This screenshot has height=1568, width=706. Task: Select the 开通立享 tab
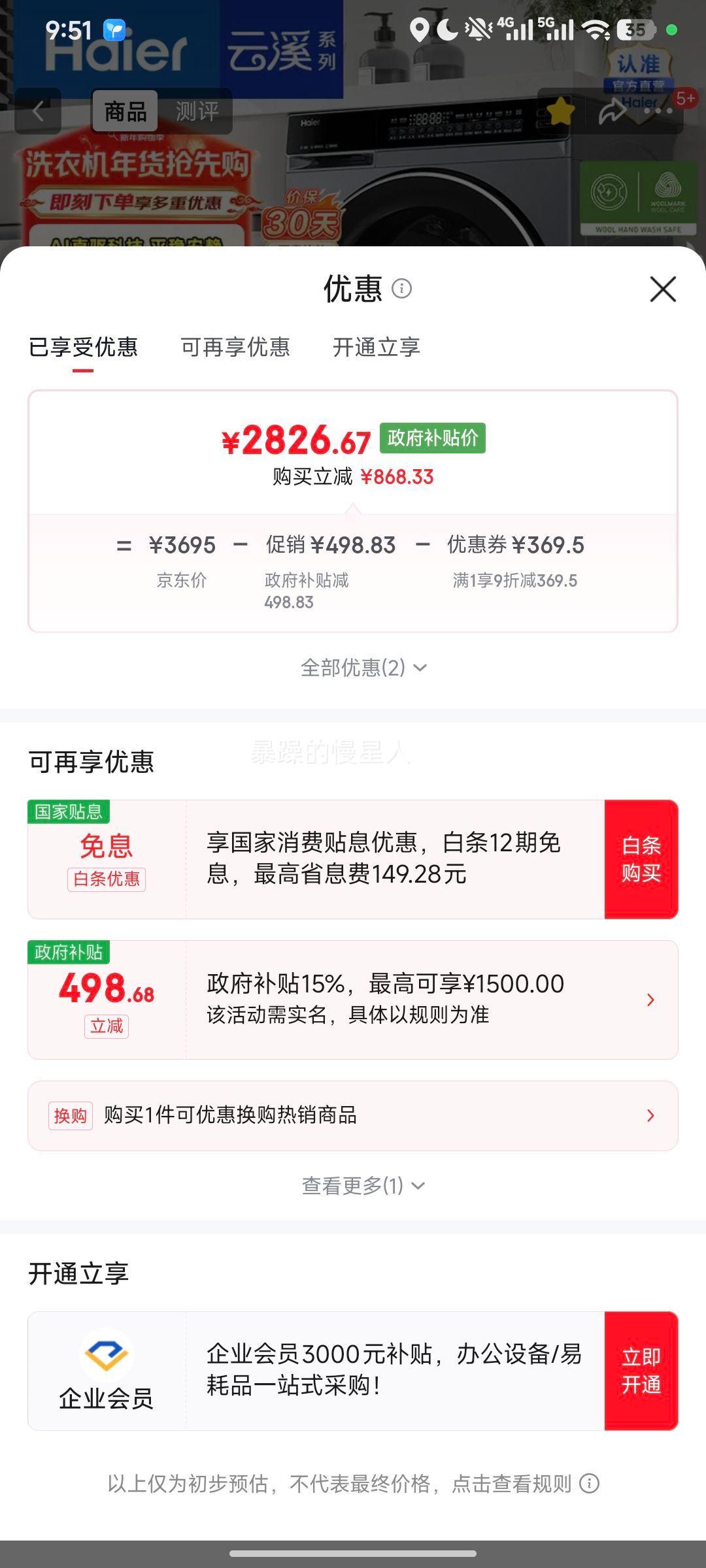(x=376, y=348)
